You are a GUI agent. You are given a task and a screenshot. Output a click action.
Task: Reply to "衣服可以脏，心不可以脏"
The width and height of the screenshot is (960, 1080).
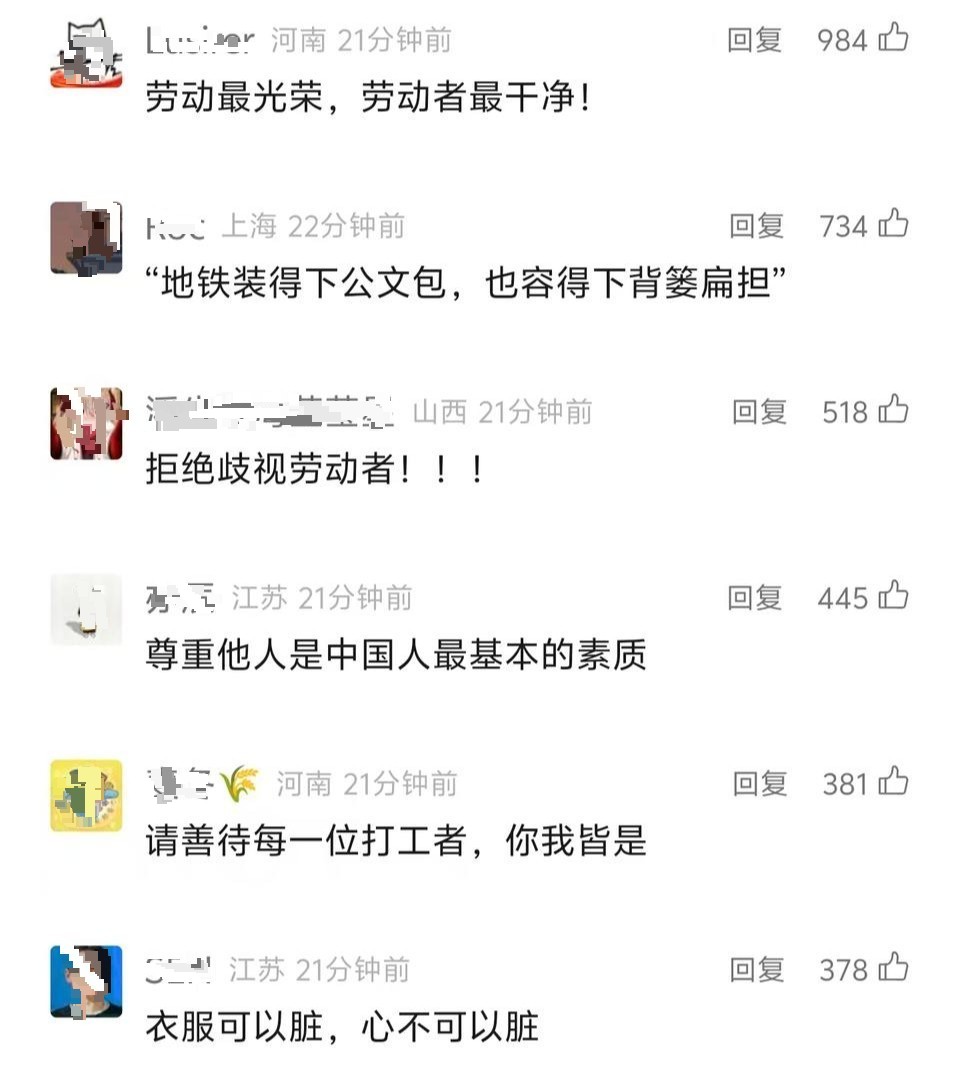756,970
